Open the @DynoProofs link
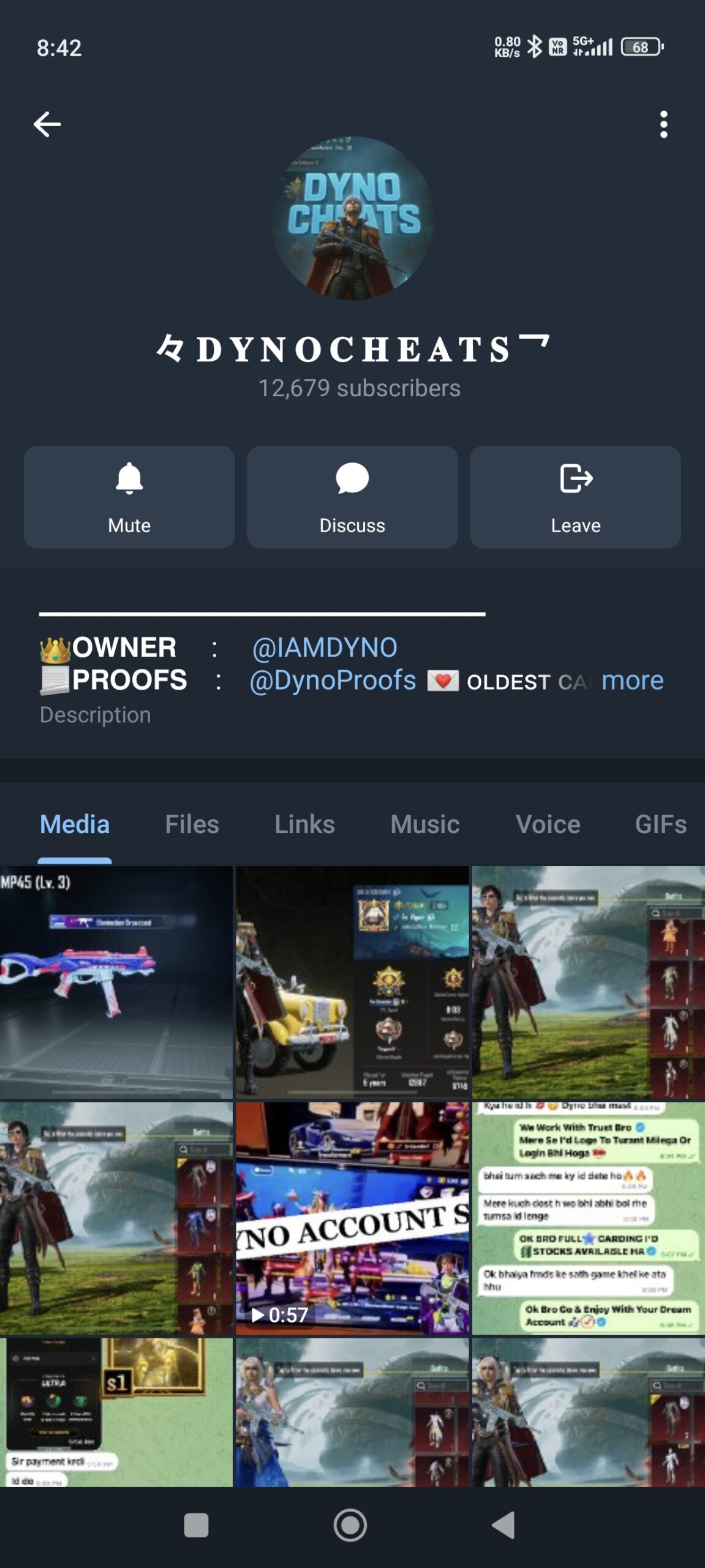This screenshot has width=705, height=1568. pos(333,680)
